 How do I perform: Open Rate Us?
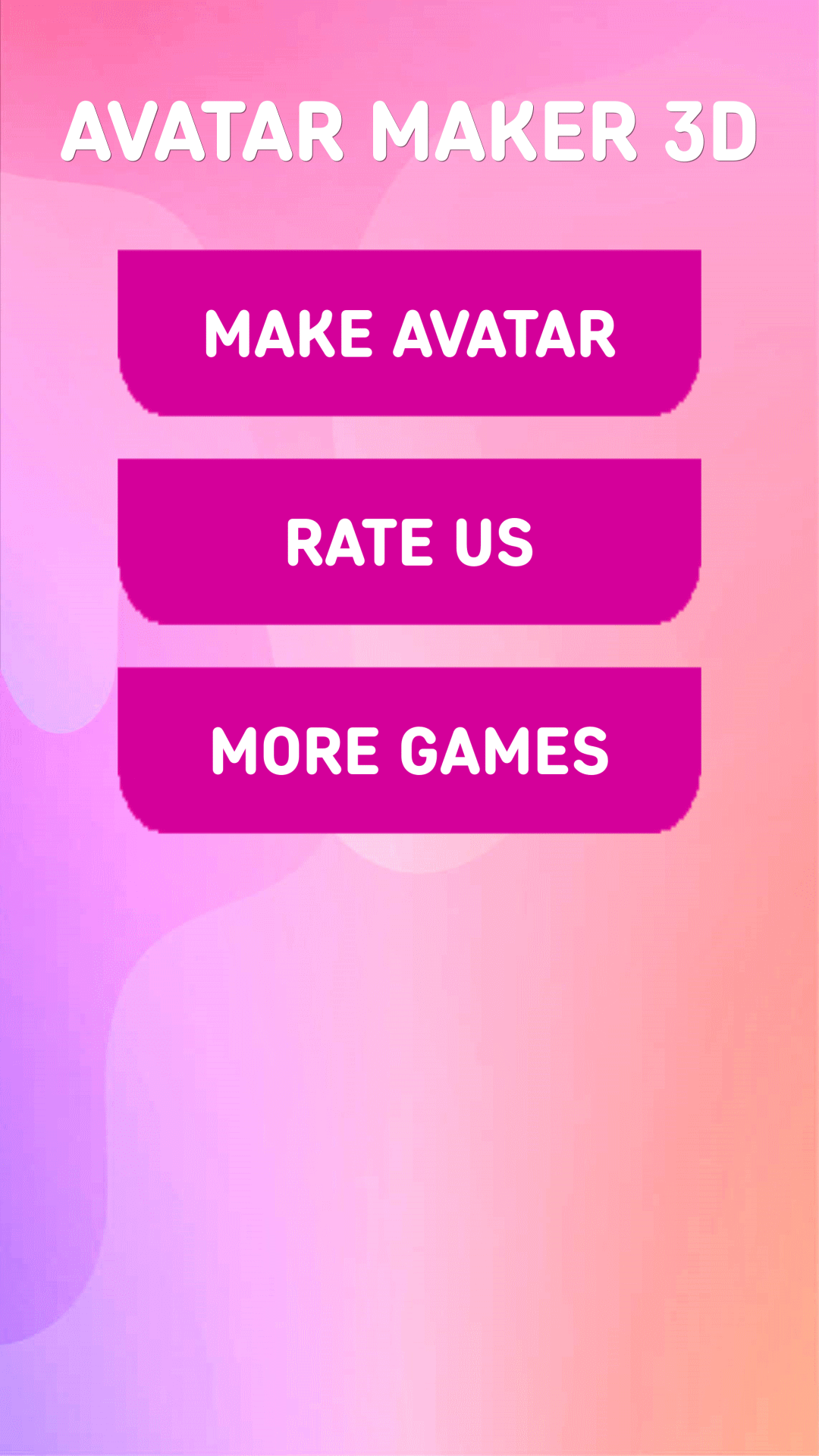point(409,541)
